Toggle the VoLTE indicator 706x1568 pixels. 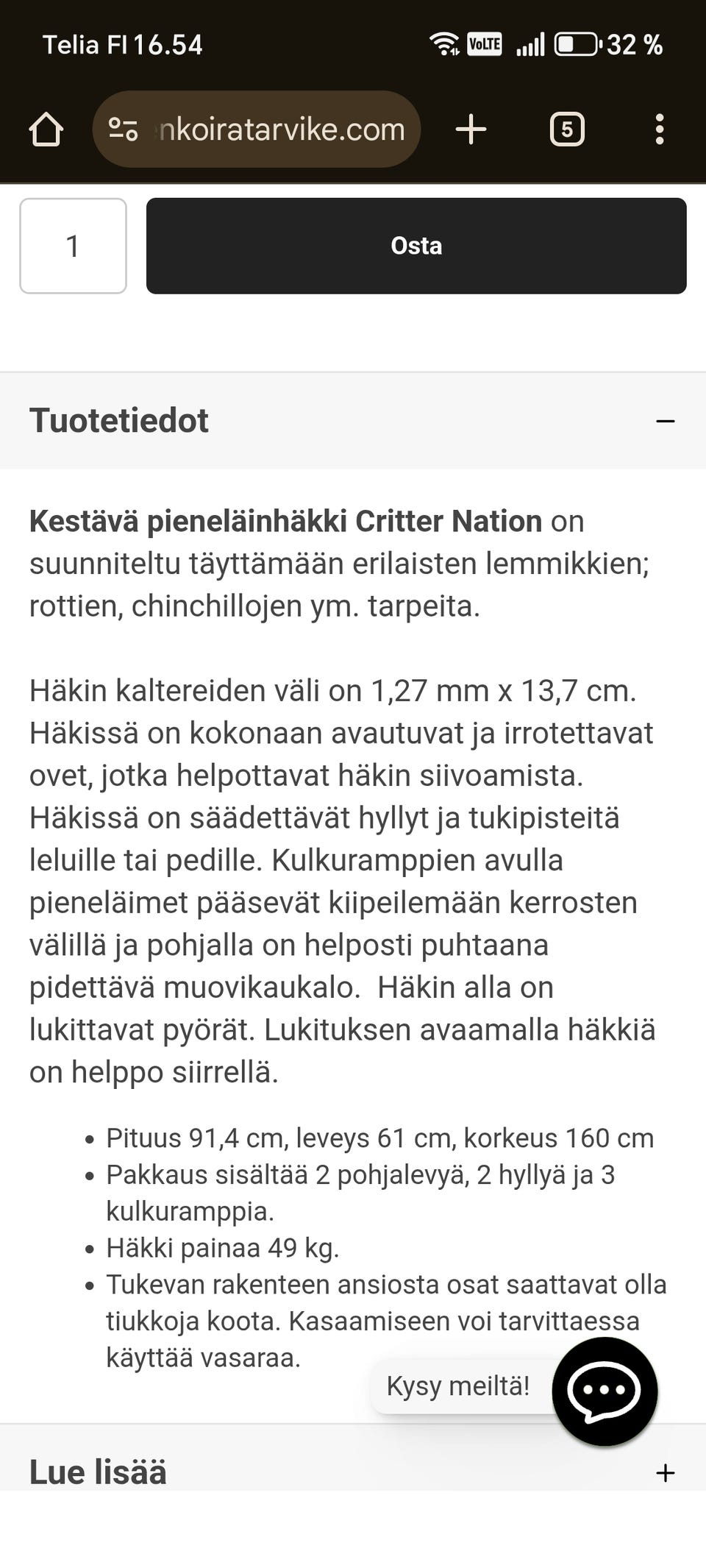[x=484, y=44]
